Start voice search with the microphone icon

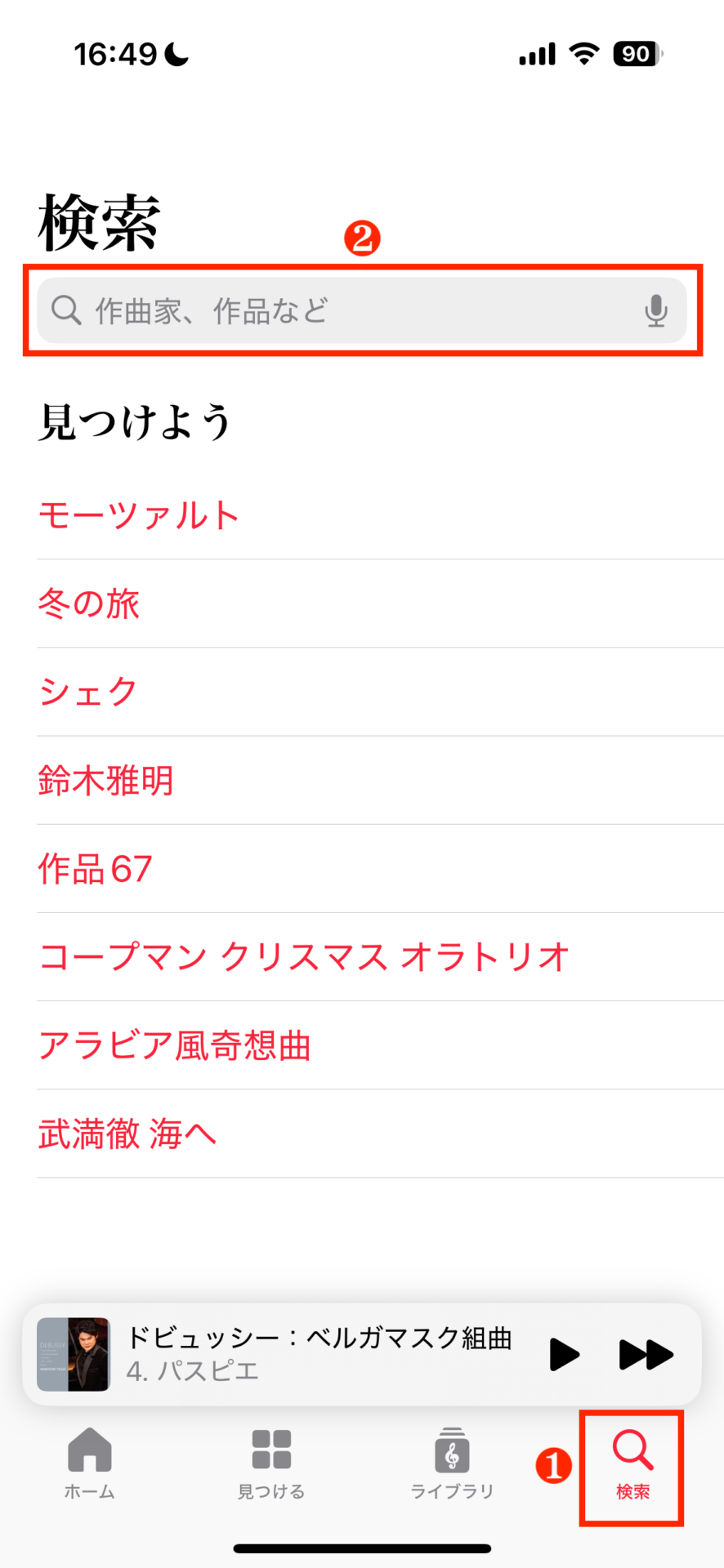click(655, 310)
